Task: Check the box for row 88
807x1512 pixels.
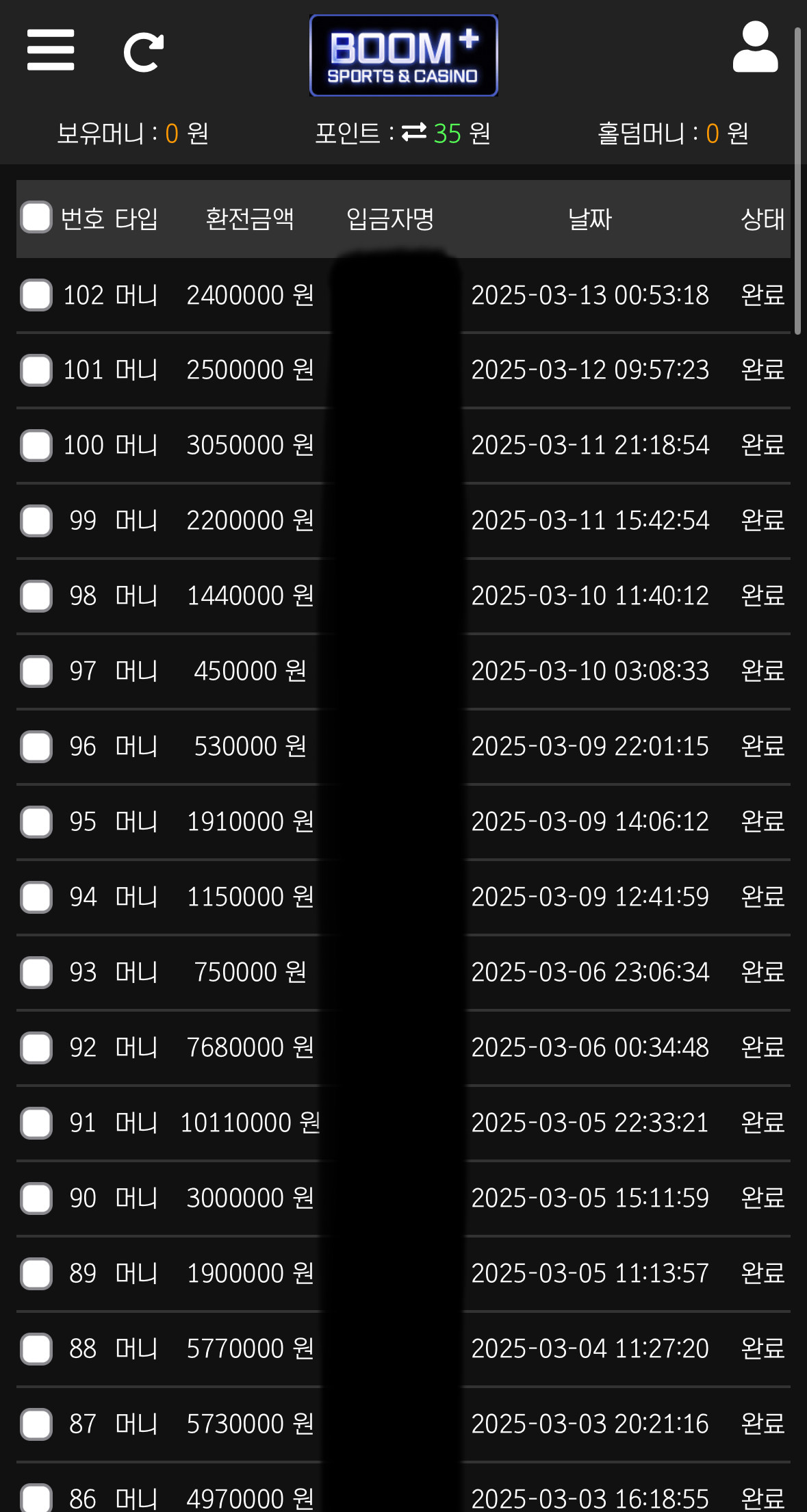Action: (x=36, y=1349)
